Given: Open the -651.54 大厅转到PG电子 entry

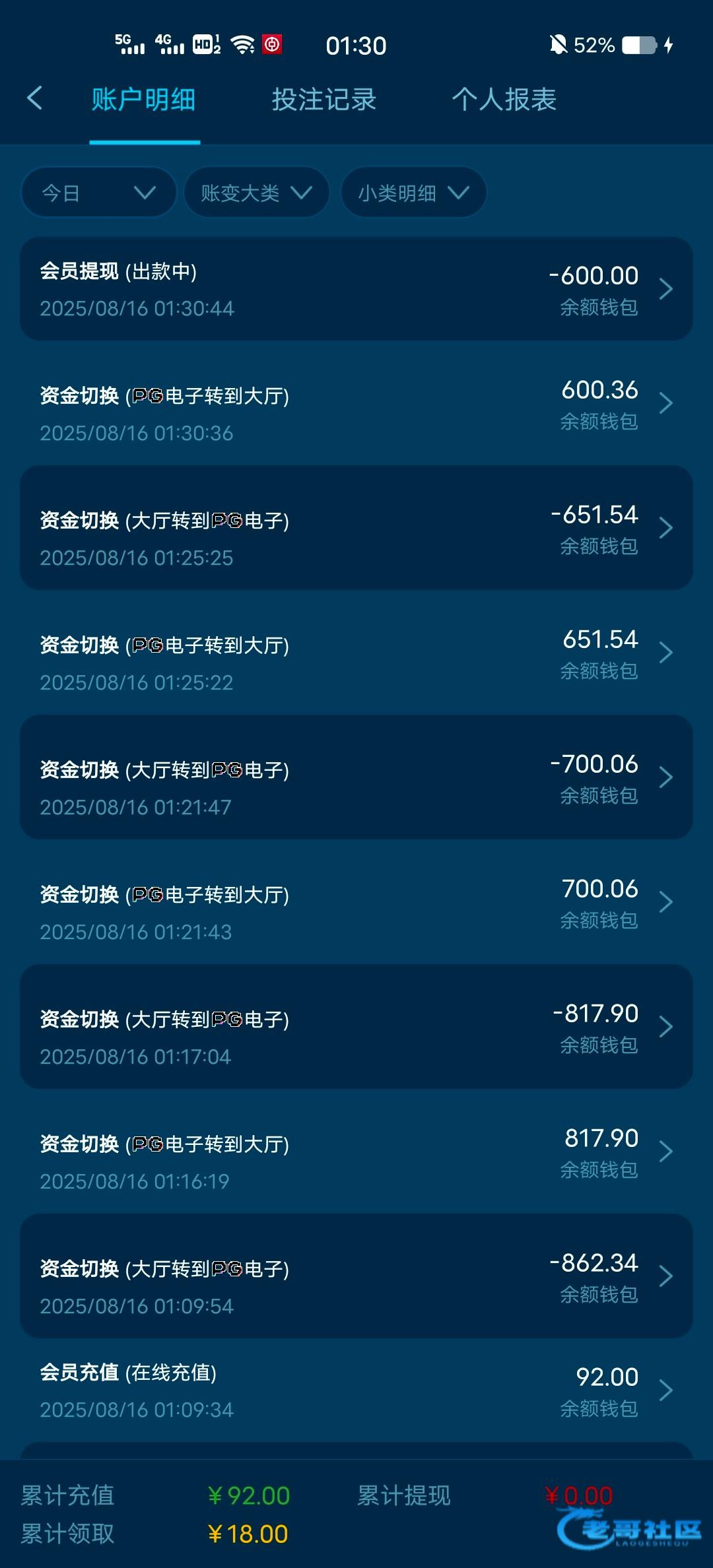Looking at the screenshot, I should tap(356, 528).
